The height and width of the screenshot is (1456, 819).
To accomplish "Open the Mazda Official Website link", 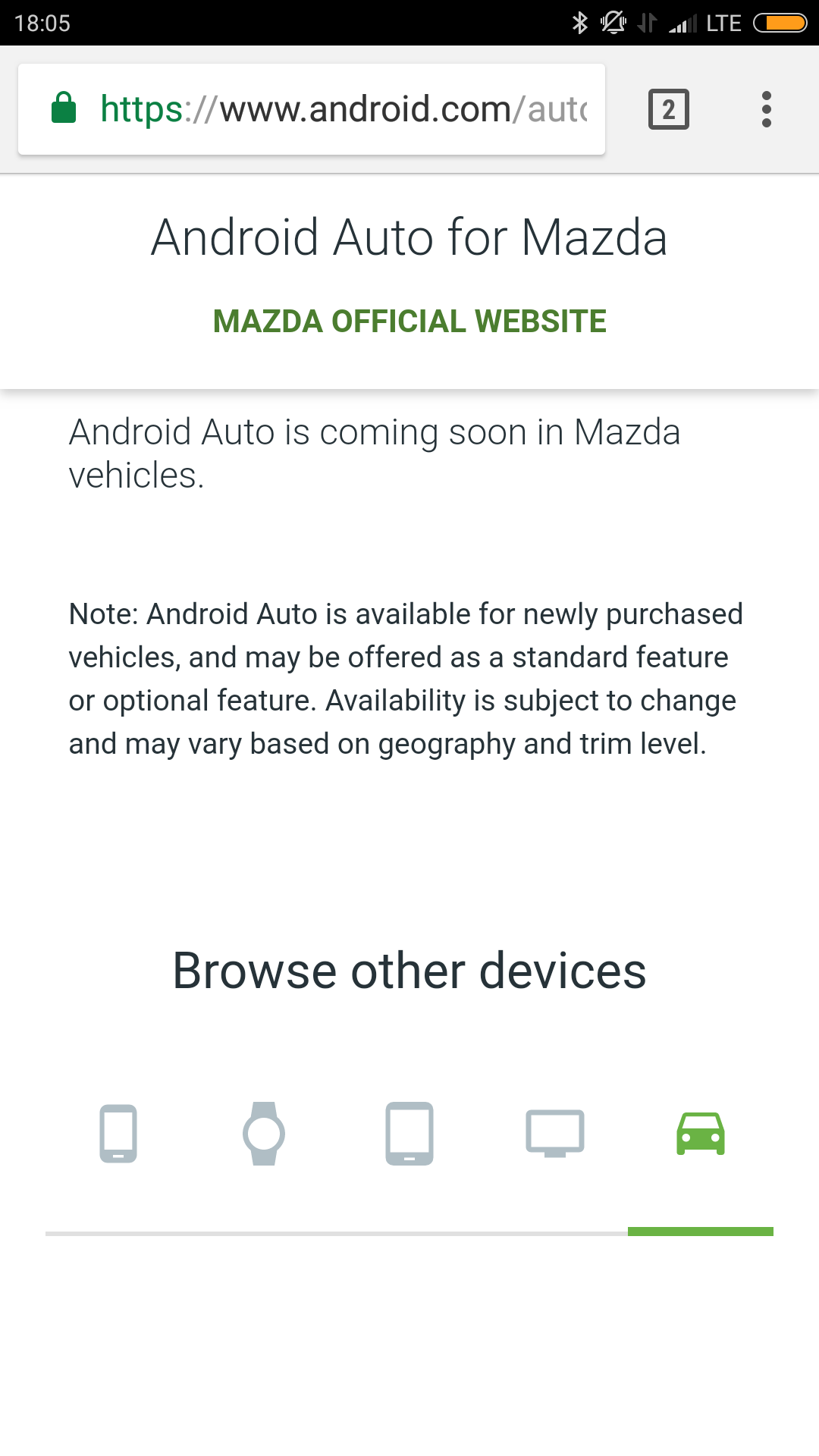I will click(x=409, y=322).
